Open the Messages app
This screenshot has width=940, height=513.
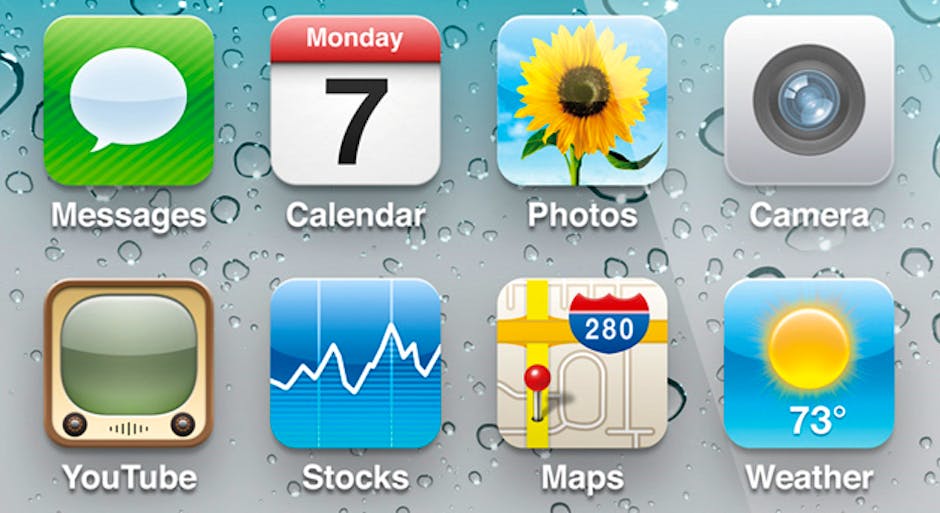(x=129, y=101)
